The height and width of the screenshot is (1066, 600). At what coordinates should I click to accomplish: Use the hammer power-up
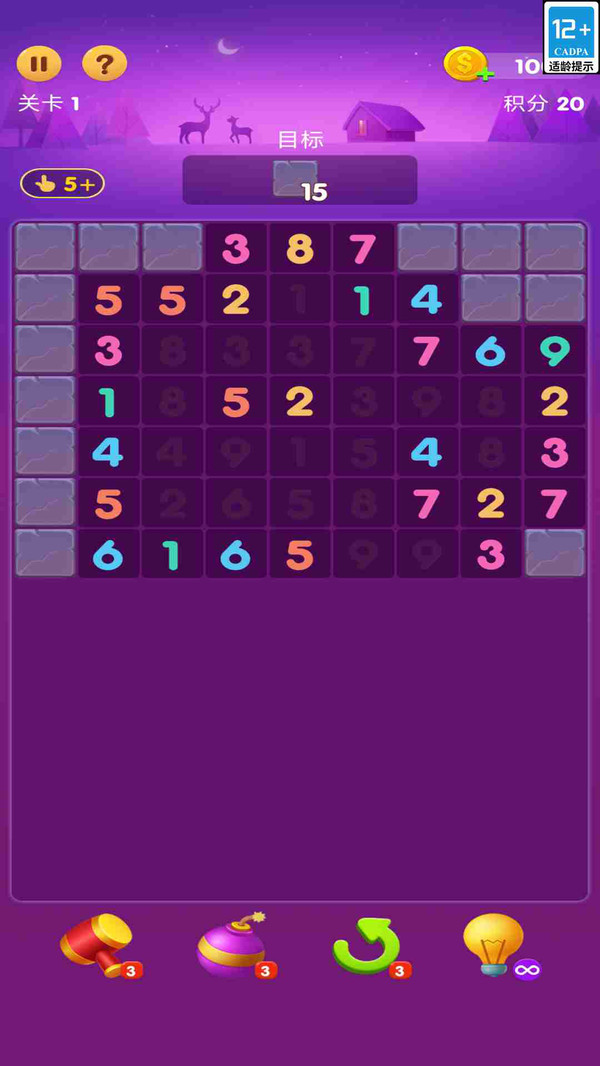(101, 946)
